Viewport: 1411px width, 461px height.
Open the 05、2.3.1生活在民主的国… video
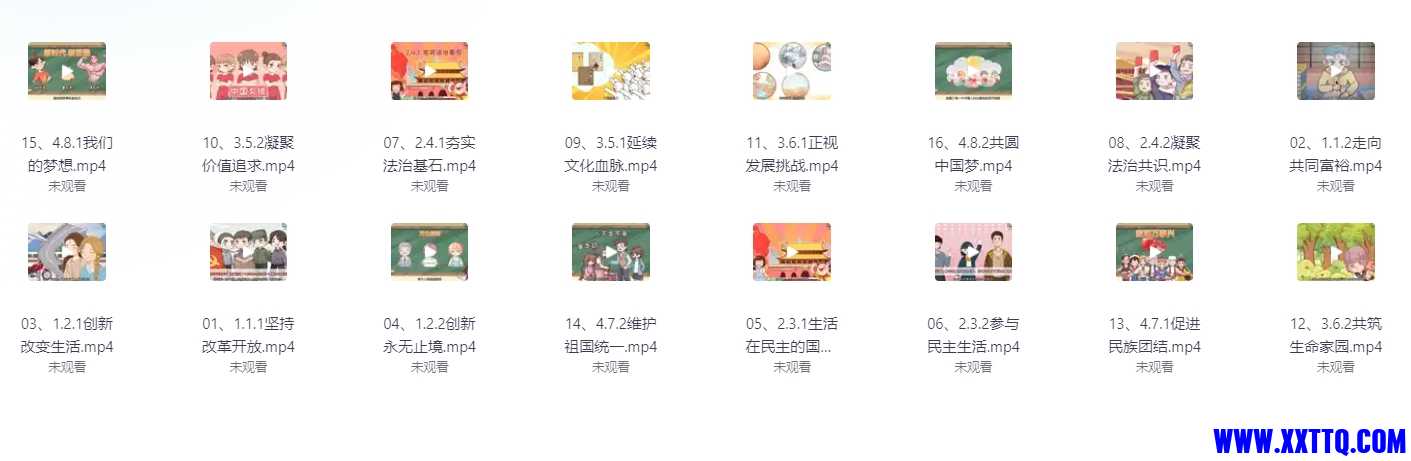tap(792, 252)
